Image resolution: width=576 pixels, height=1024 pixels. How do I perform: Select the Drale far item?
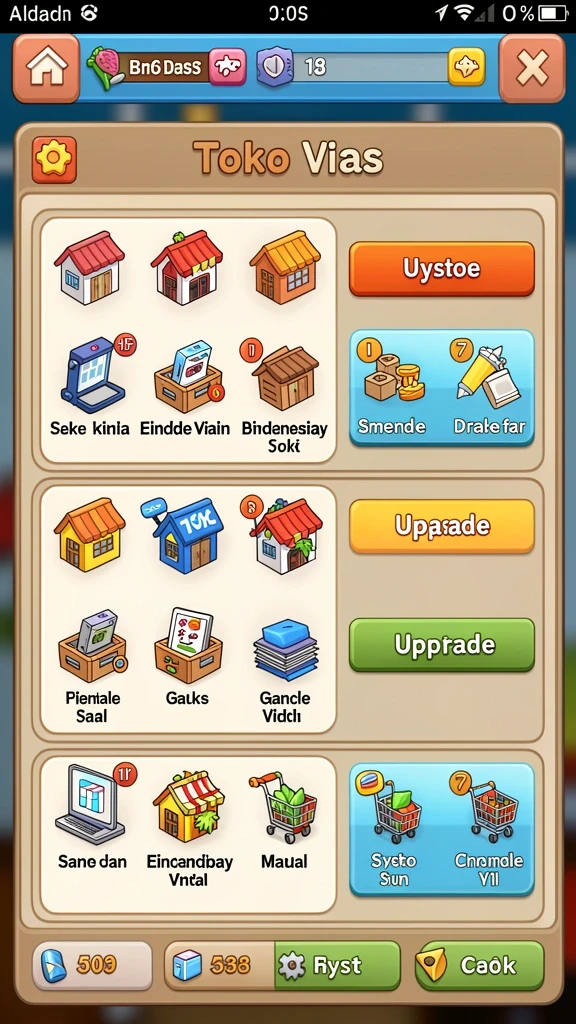490,389
